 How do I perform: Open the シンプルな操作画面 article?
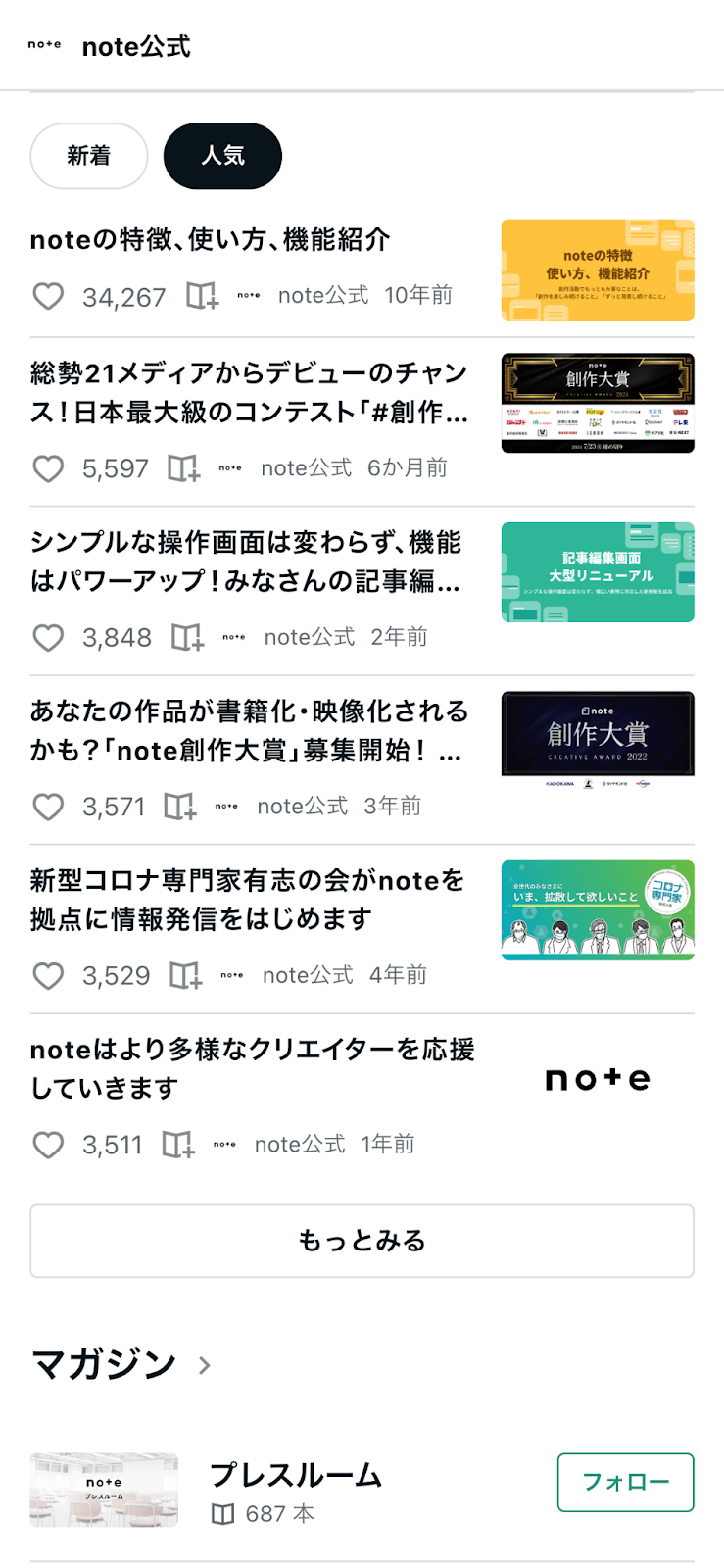pyautogui.click(x=245, y=562)
